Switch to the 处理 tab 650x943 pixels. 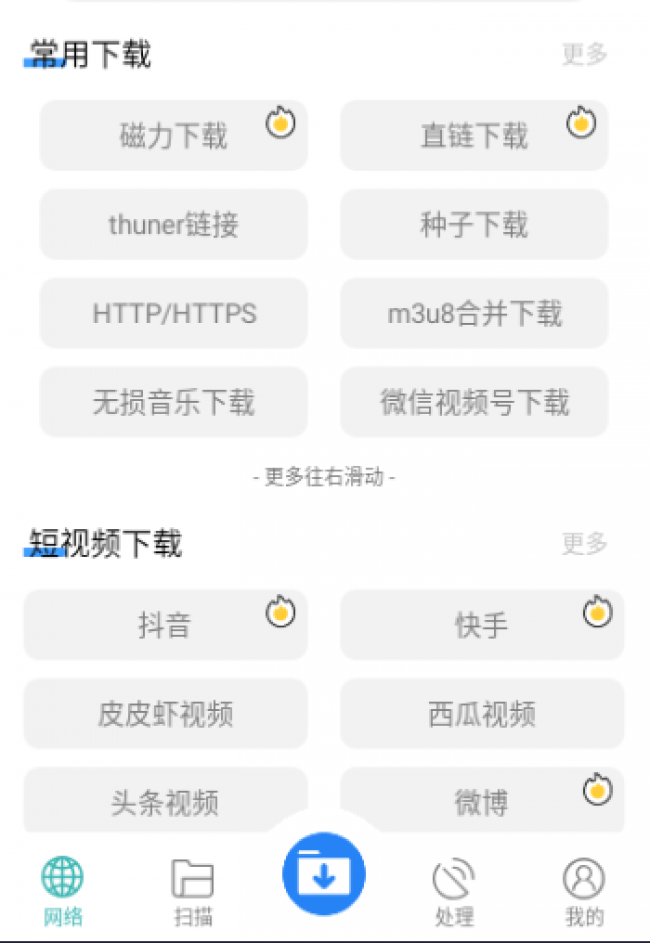[454, 891]
